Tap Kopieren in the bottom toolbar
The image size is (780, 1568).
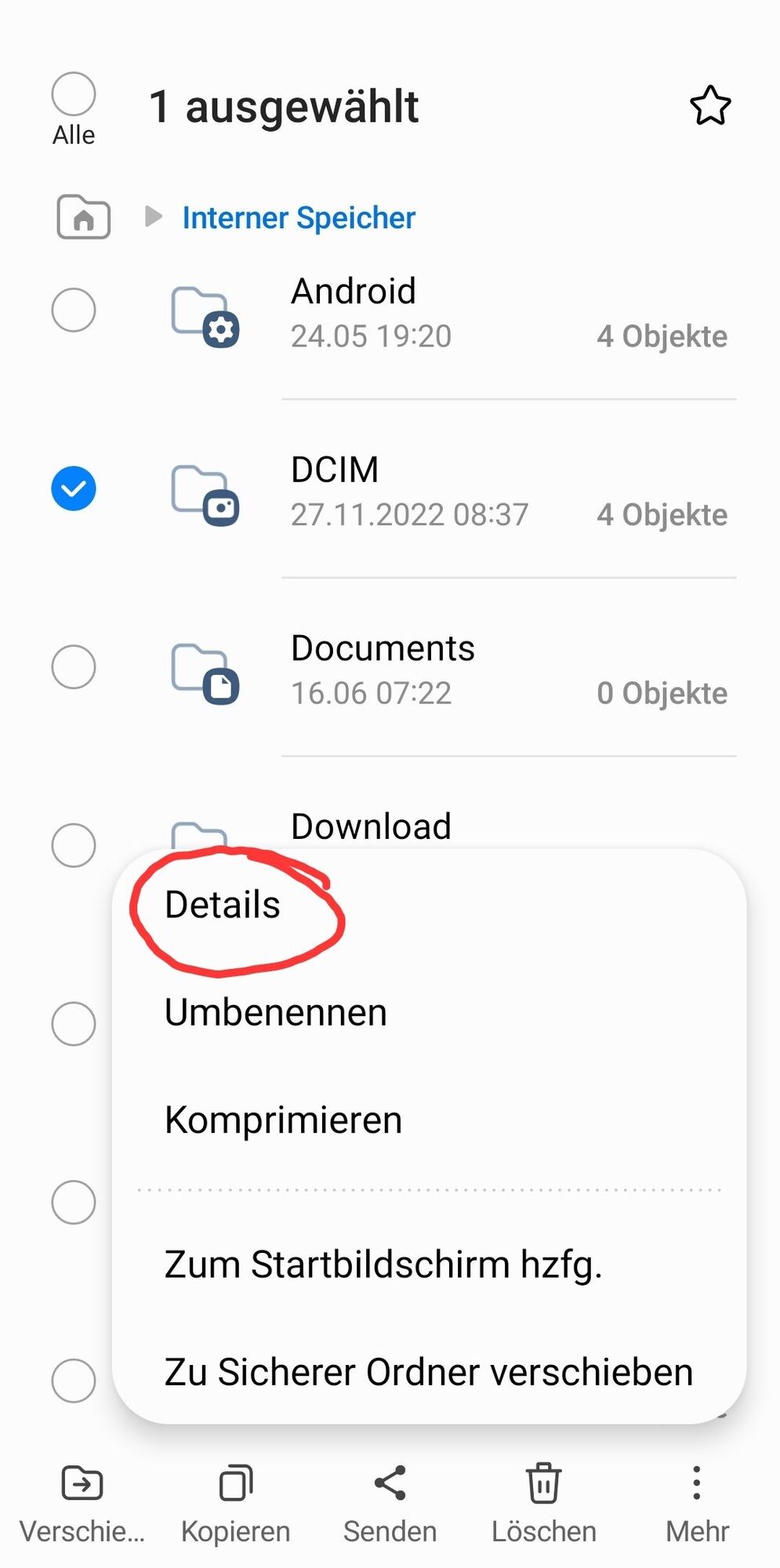point(236,1503)
